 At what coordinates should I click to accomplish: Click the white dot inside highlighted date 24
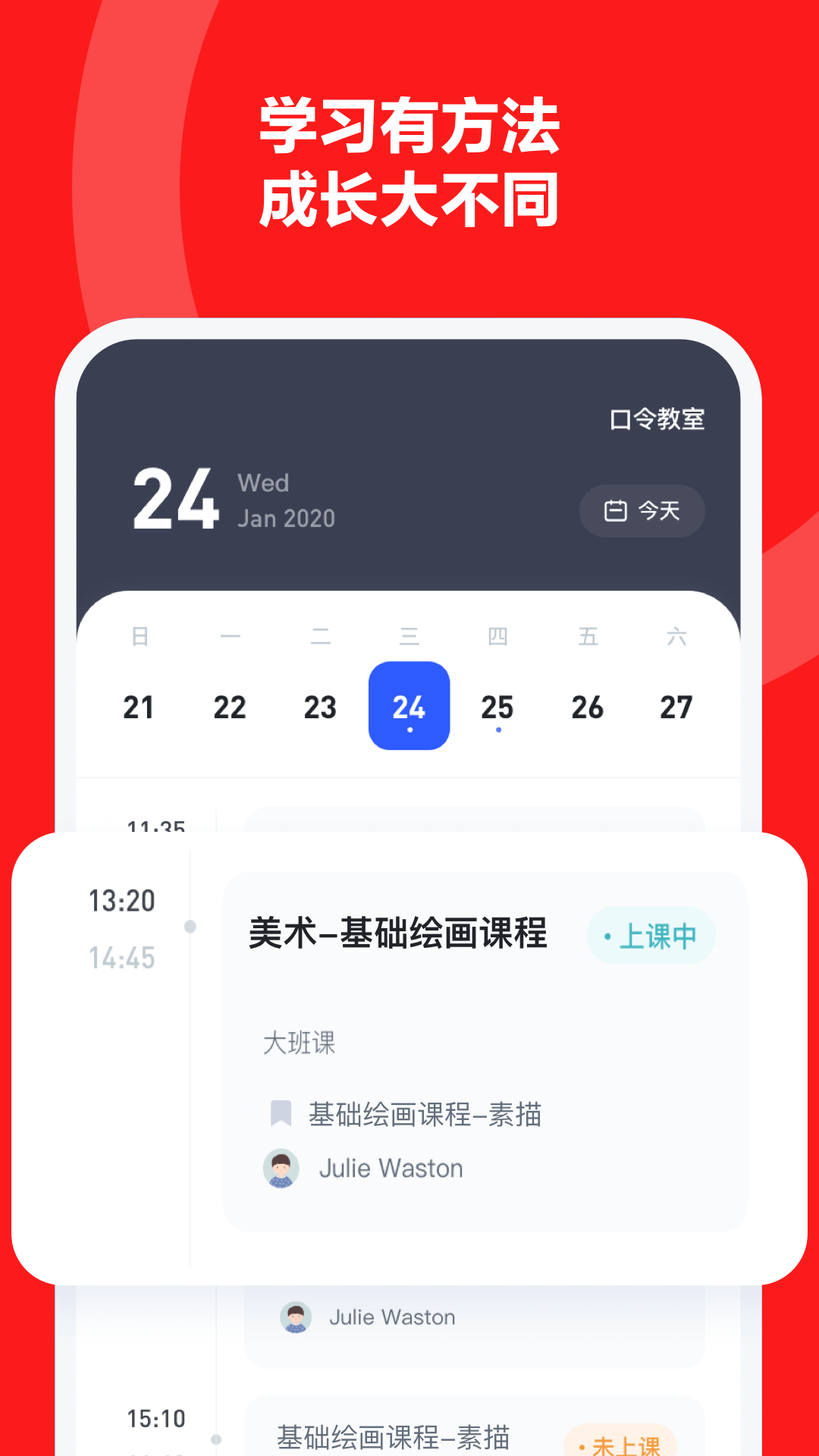click(x=409, y=730)
